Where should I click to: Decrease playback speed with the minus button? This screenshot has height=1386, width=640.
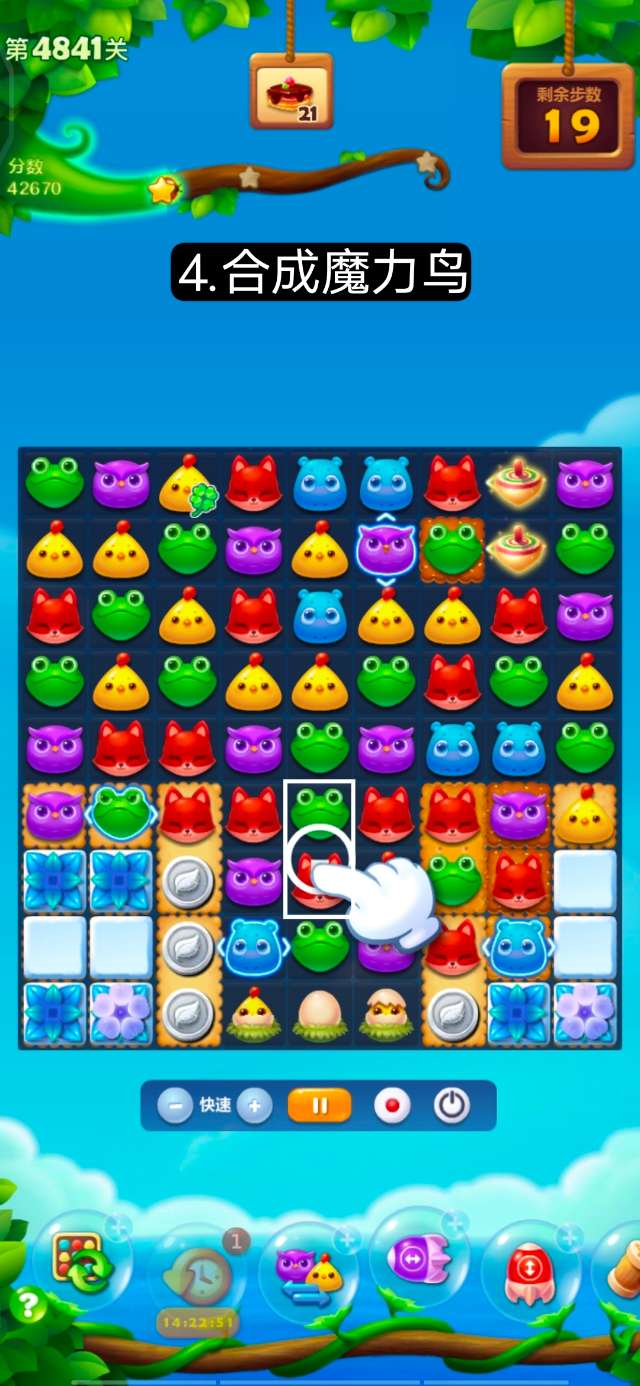point(175,1106)
